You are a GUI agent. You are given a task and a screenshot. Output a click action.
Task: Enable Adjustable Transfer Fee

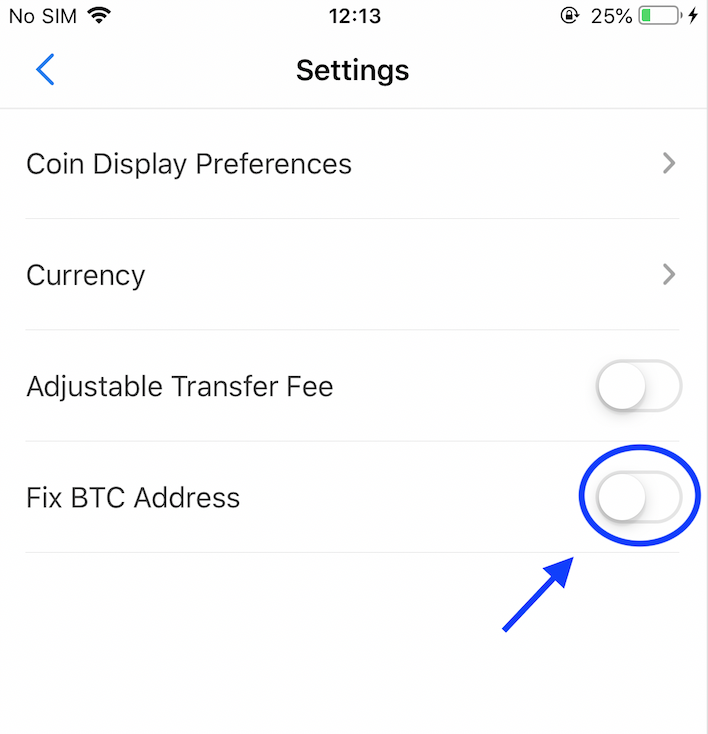pos(638,386)
